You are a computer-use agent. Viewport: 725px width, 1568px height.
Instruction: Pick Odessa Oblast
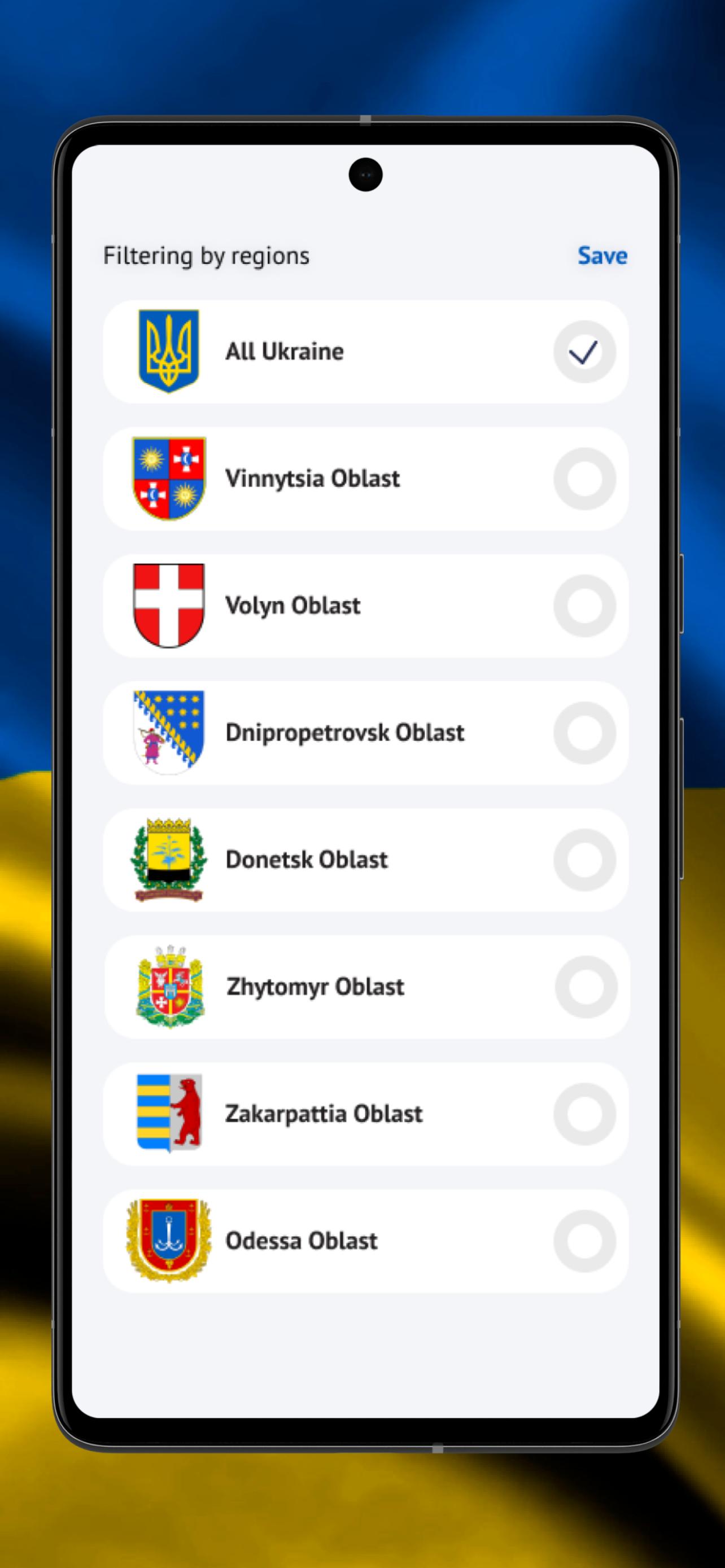point(584,1241)
